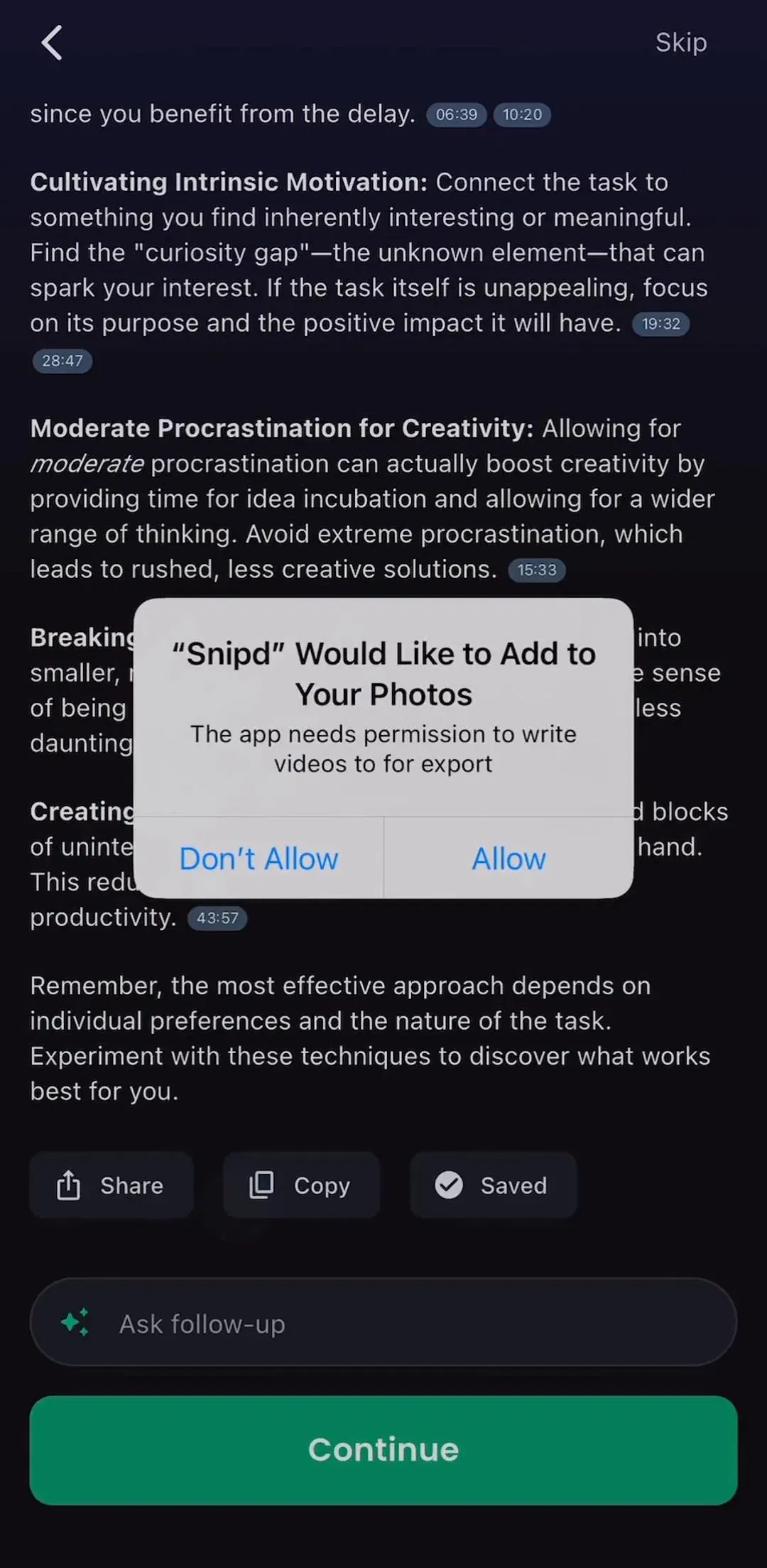Image resolution: width=767 pixels, height=1568 pixels.
Task: Tap the green Continue button
Action: pyautogui.click(x=383, y=1450)
